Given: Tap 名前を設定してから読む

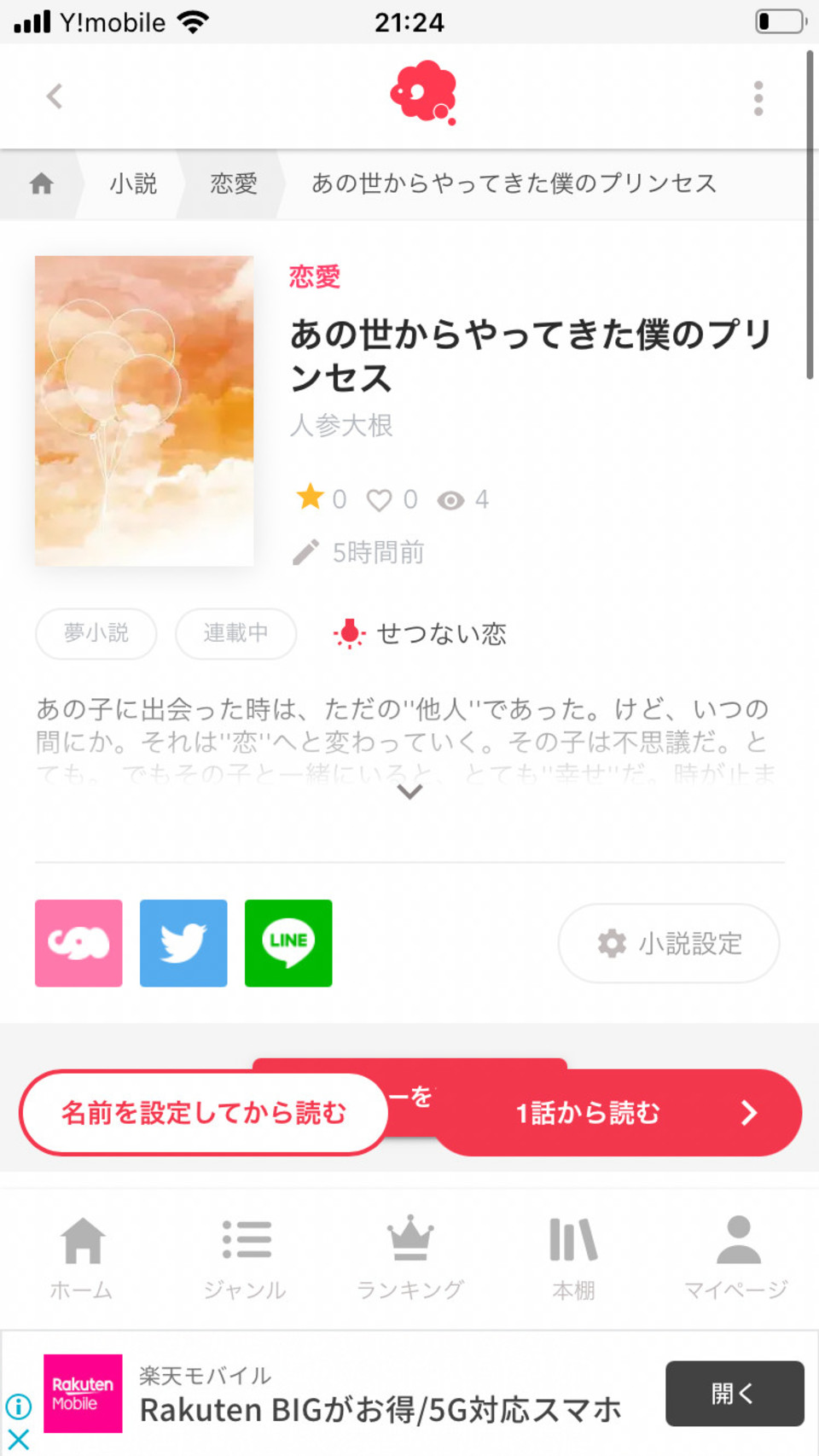Looking at the screenshot, I should click(x=203, y=1113).
